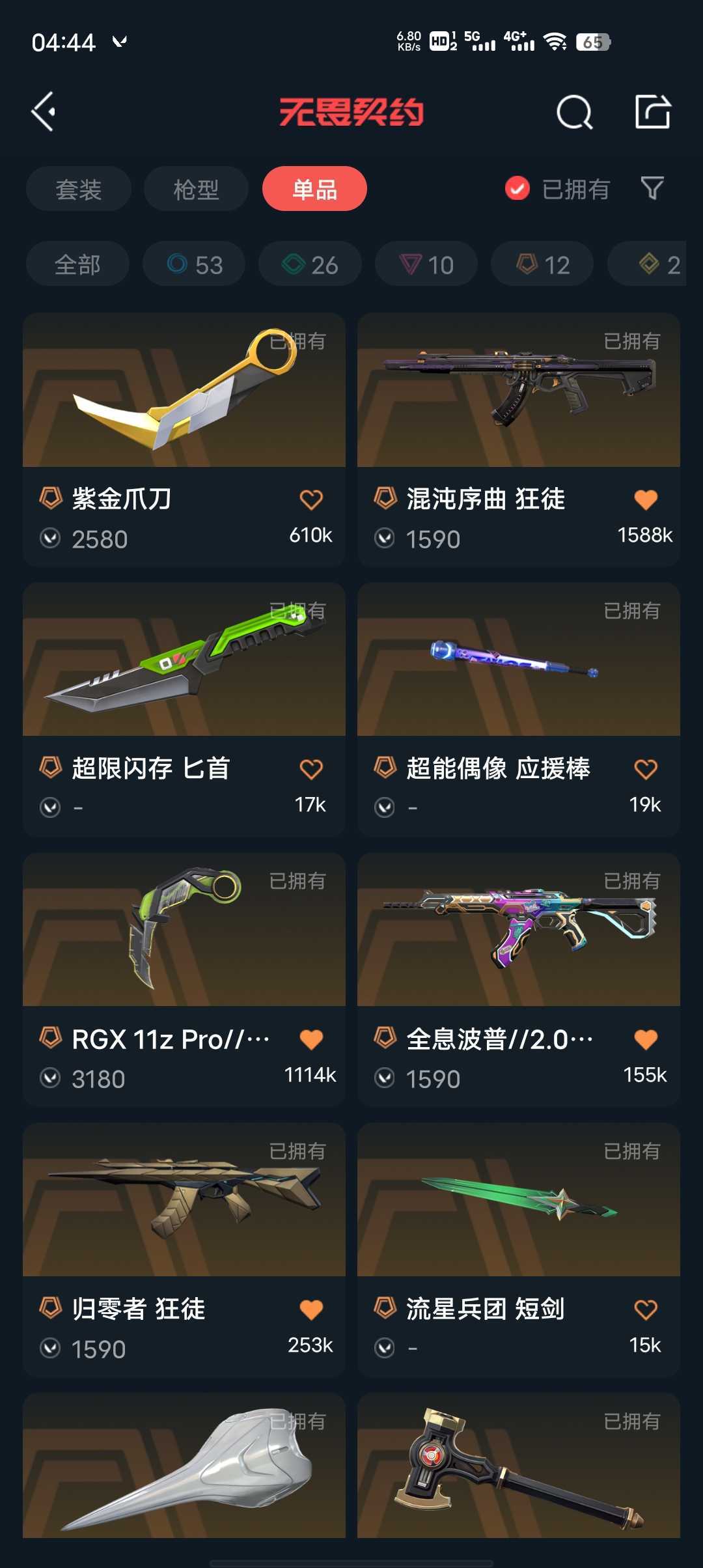This screenshot has width=703, height=1568.
Task: Favorite the 超能偶像 应援棒 skin
Action: [646, 769]
